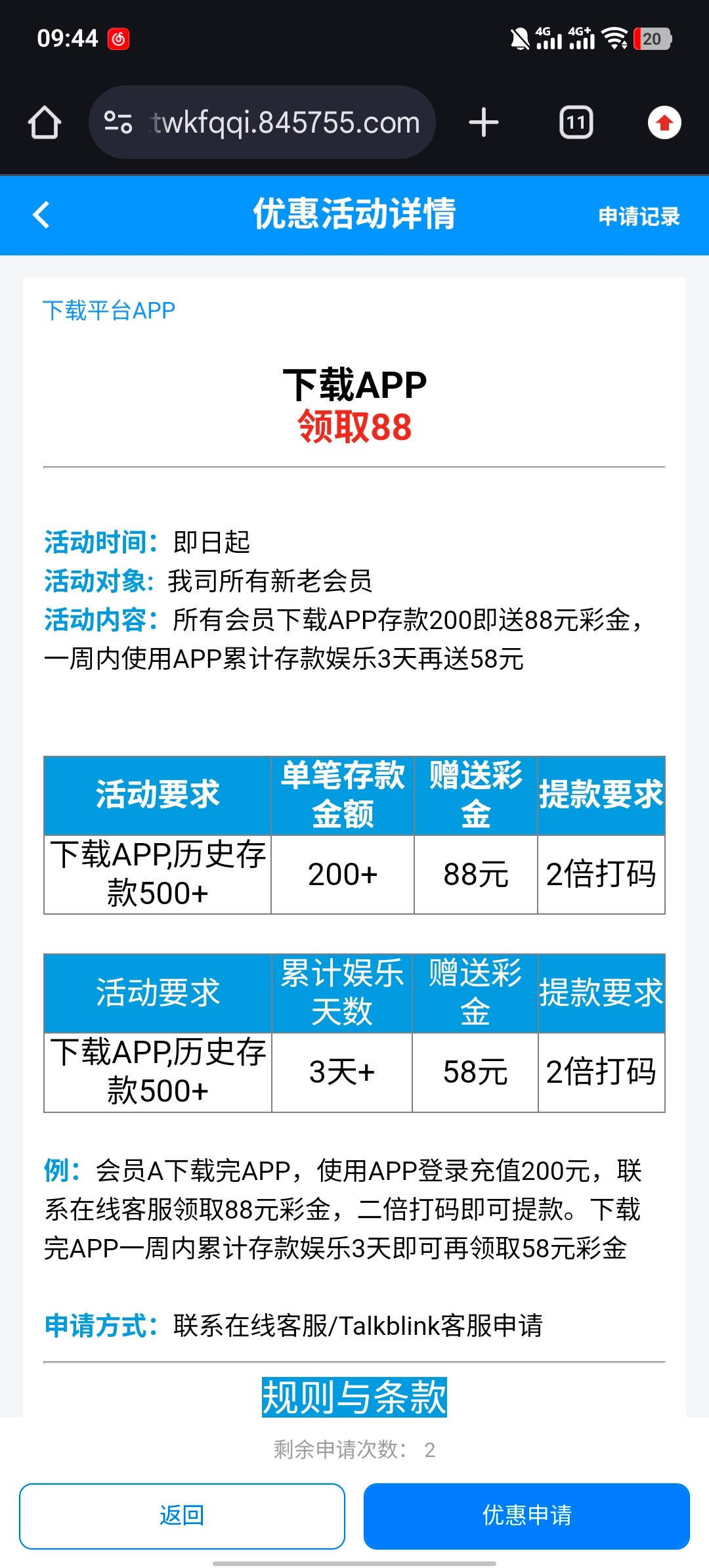Open a new browser tab
This screenshot has width=709, height=1568.
(484, 123)
